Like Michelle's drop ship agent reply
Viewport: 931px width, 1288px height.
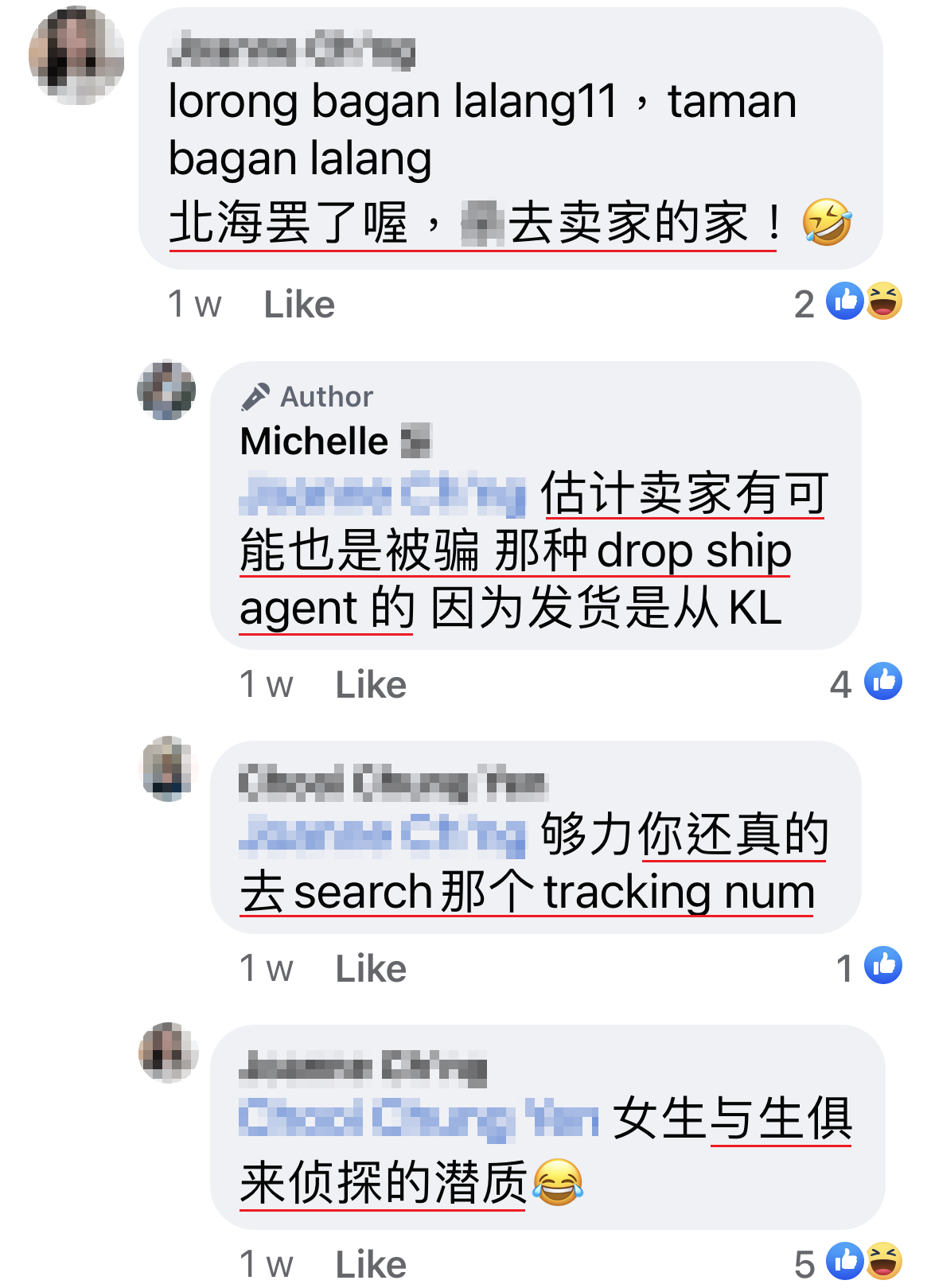[370, 685]
